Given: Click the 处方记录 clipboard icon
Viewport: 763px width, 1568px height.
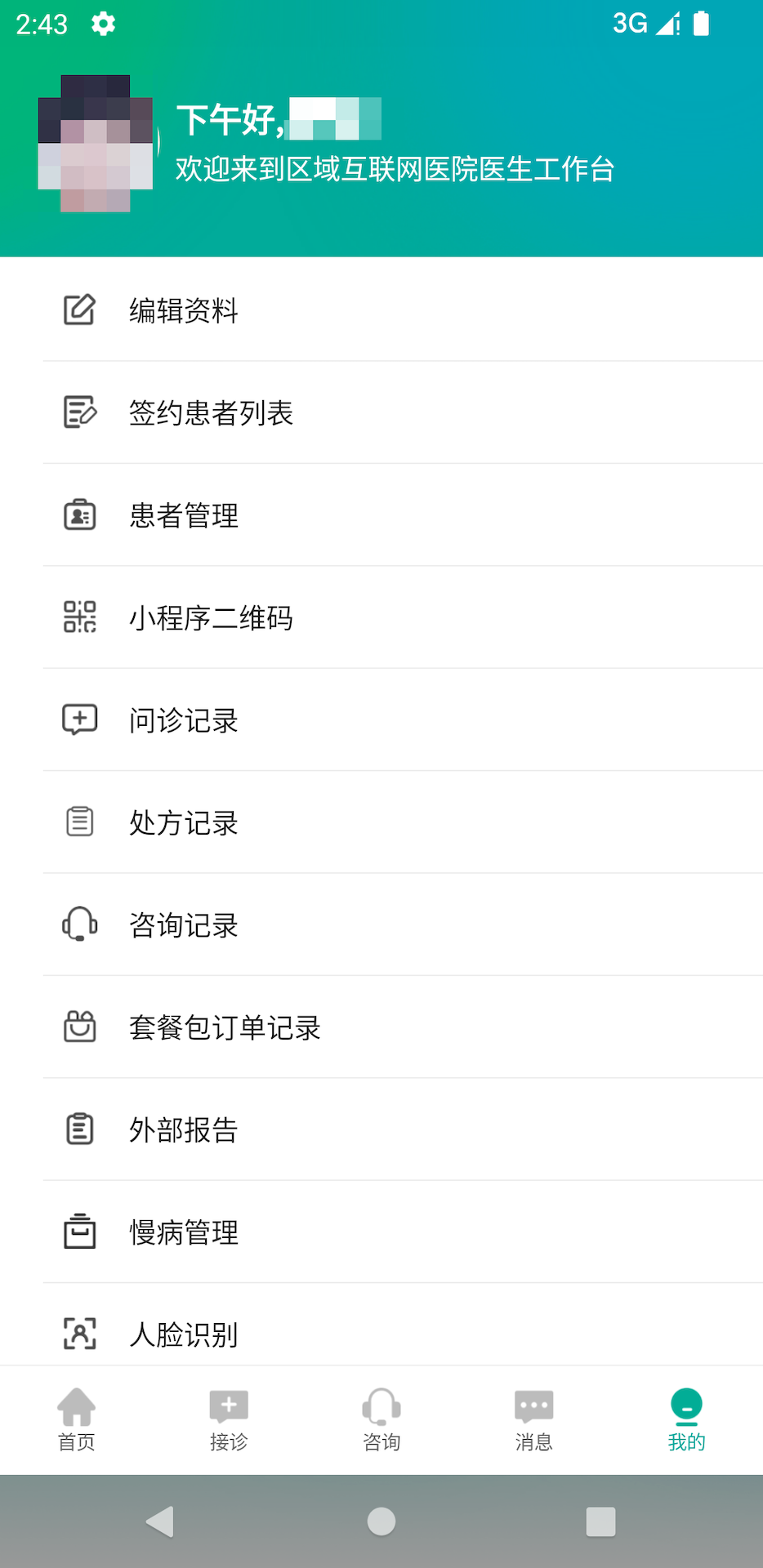Looking at the screenshot, I should coord(78,822).
